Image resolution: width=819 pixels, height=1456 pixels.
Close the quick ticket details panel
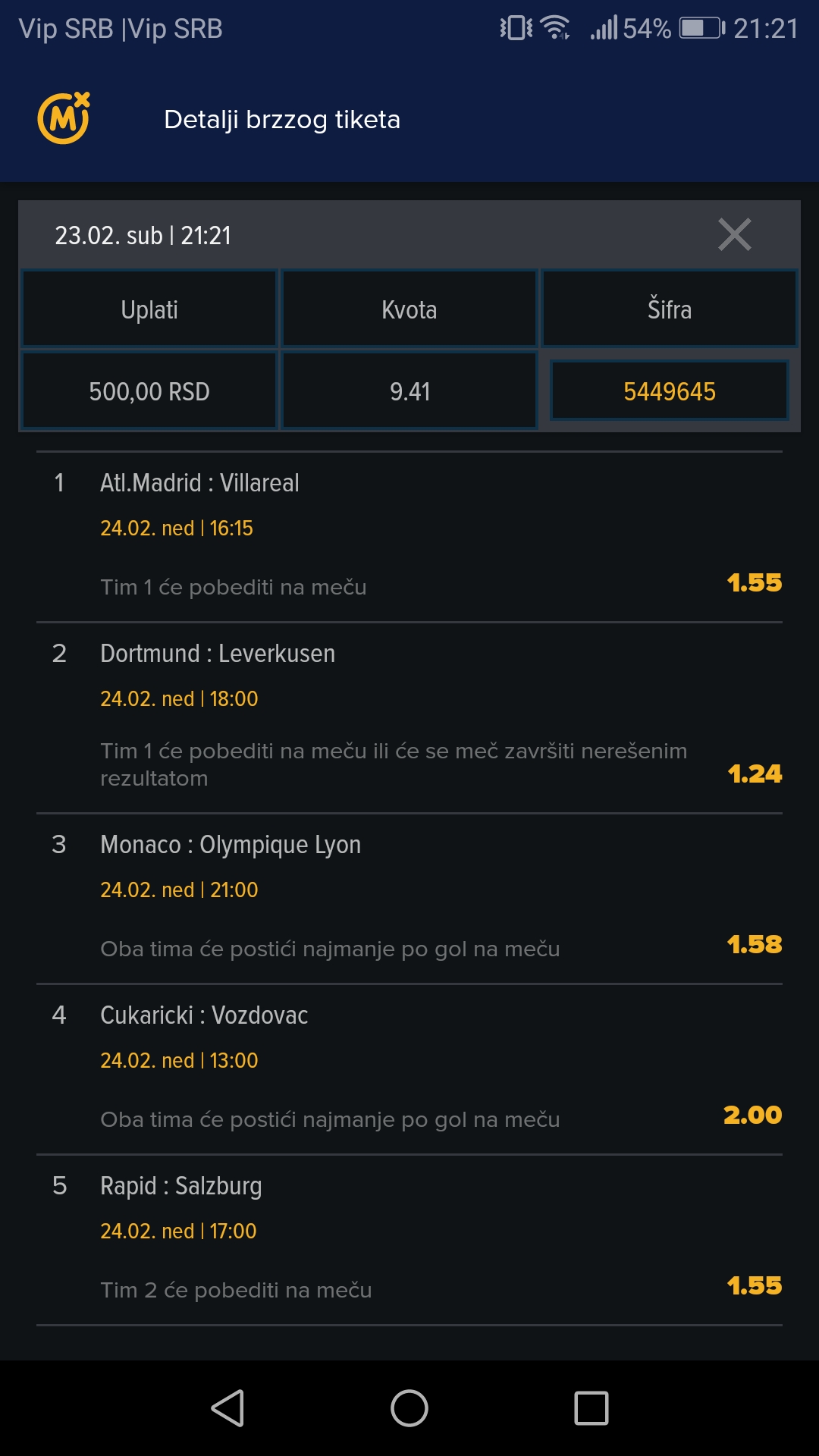click(x=734, y=234)
